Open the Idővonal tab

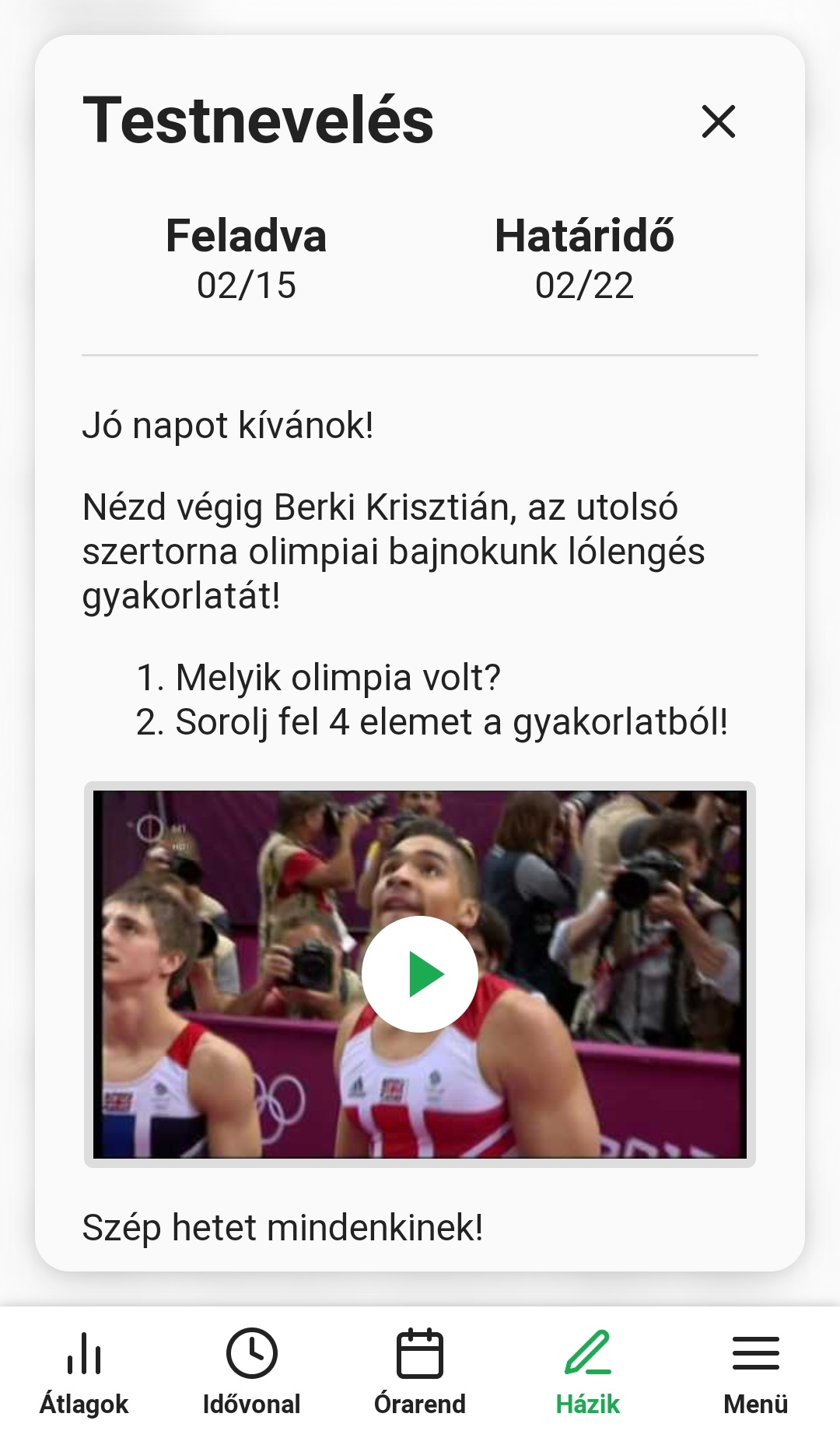pos(251,1373)
